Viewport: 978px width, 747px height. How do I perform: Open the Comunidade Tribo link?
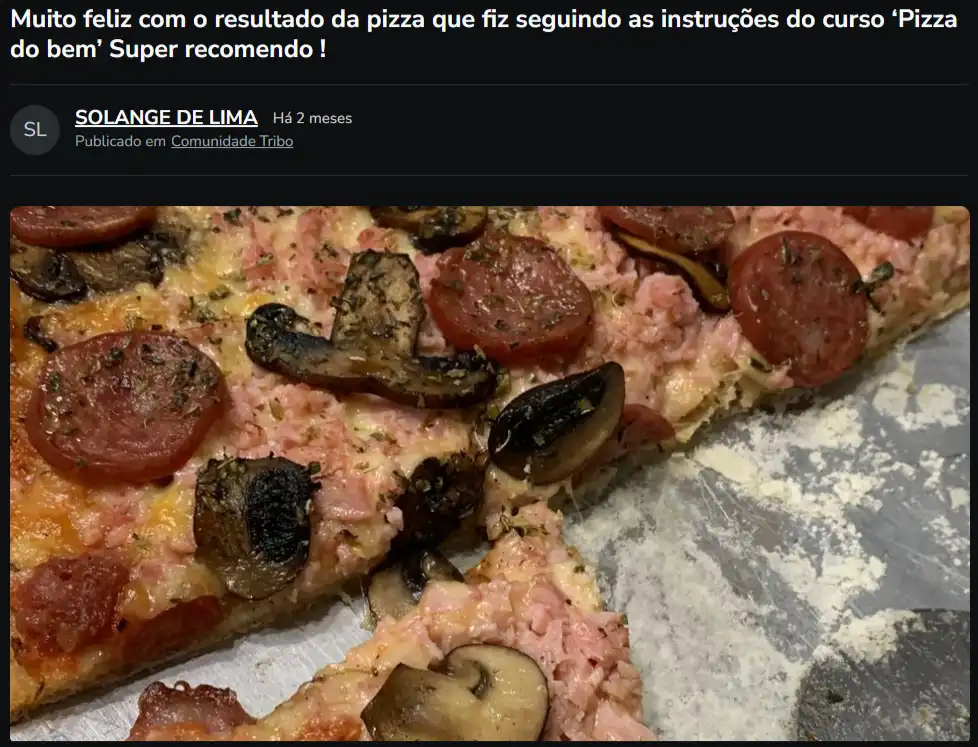[x=232, y=142]
